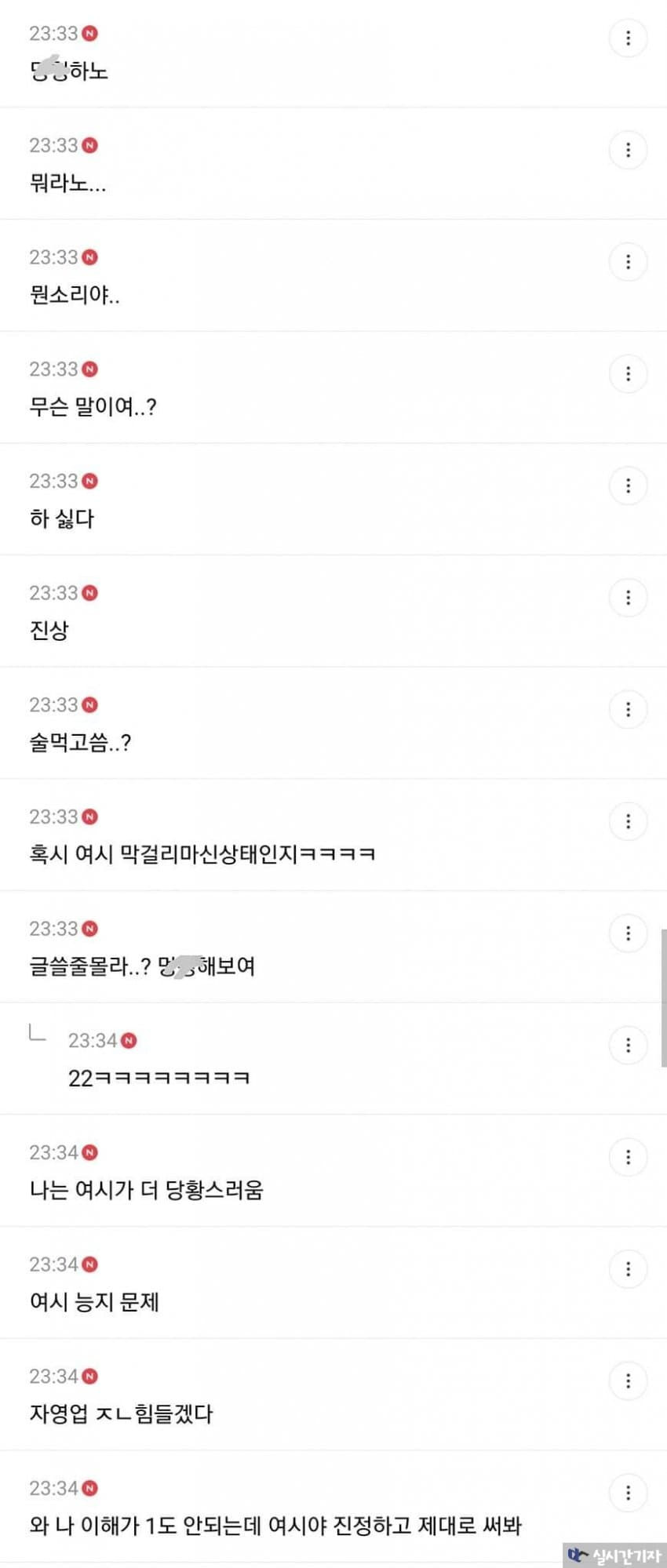Tap the overflow menu next to '진상'
The width and height of the screenshot is (667, 1568).
pos(628,598)
